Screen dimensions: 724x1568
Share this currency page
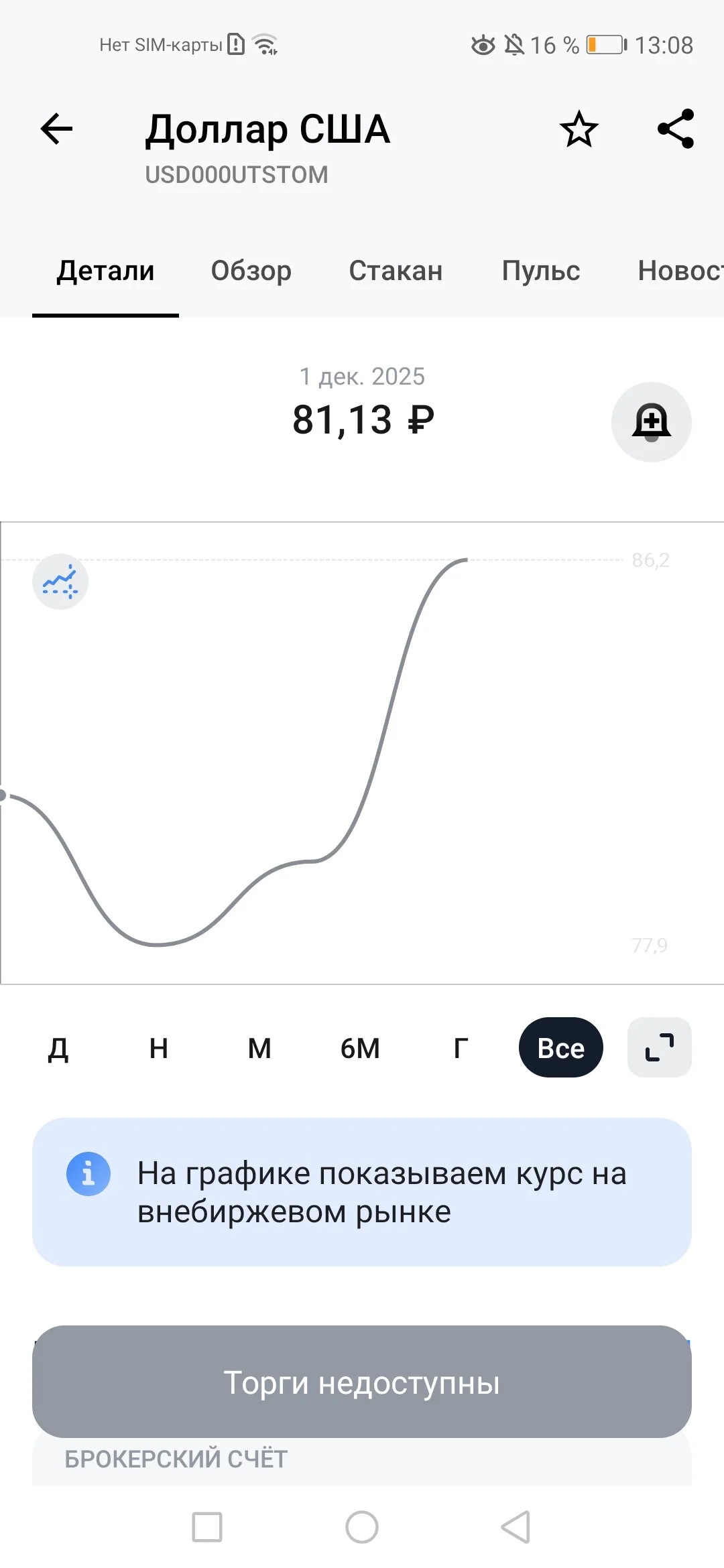[676, 129]
